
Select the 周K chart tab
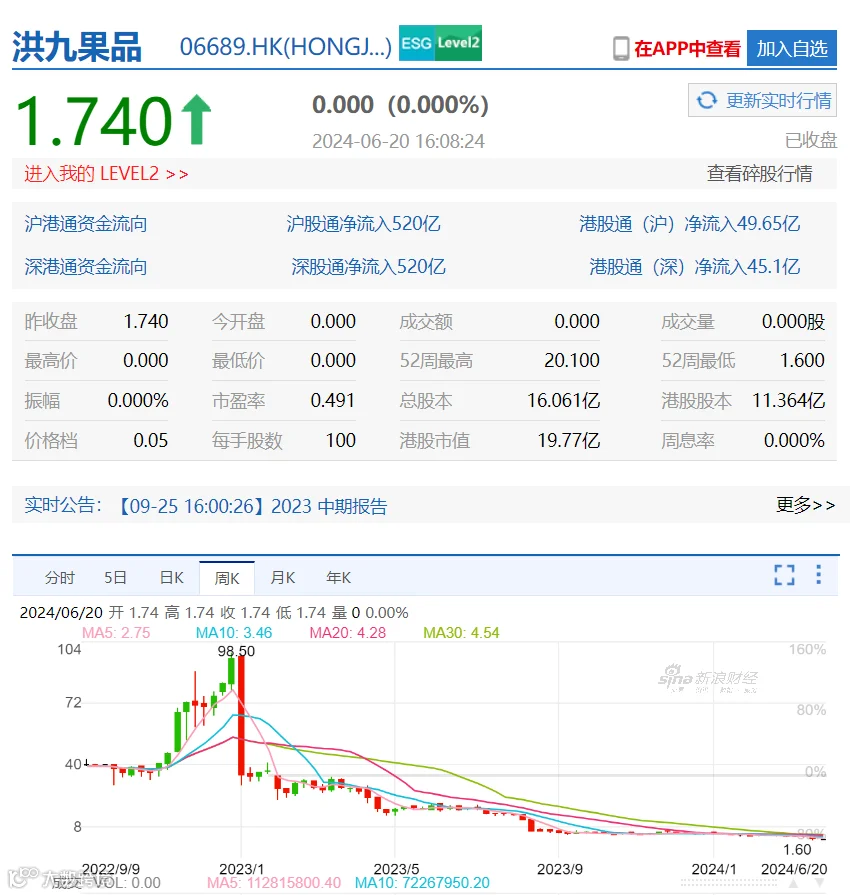coord(227,578)
